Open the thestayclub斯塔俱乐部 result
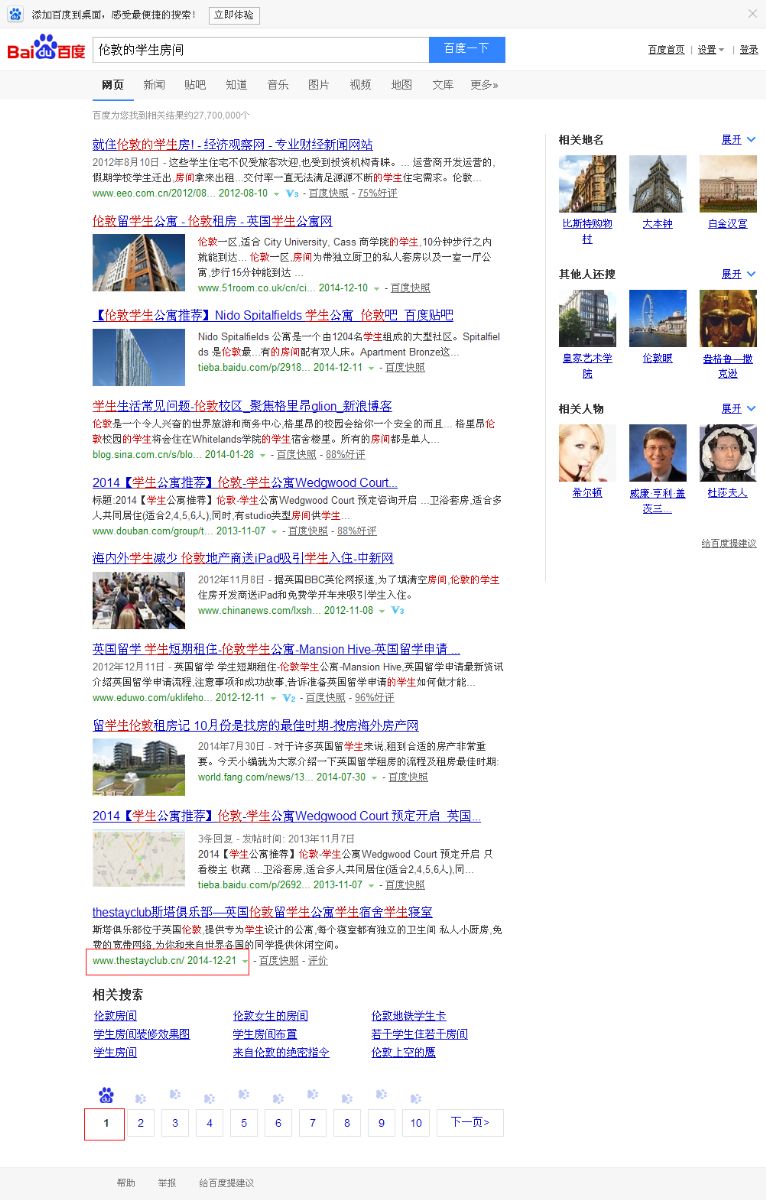 click(262, 912)
